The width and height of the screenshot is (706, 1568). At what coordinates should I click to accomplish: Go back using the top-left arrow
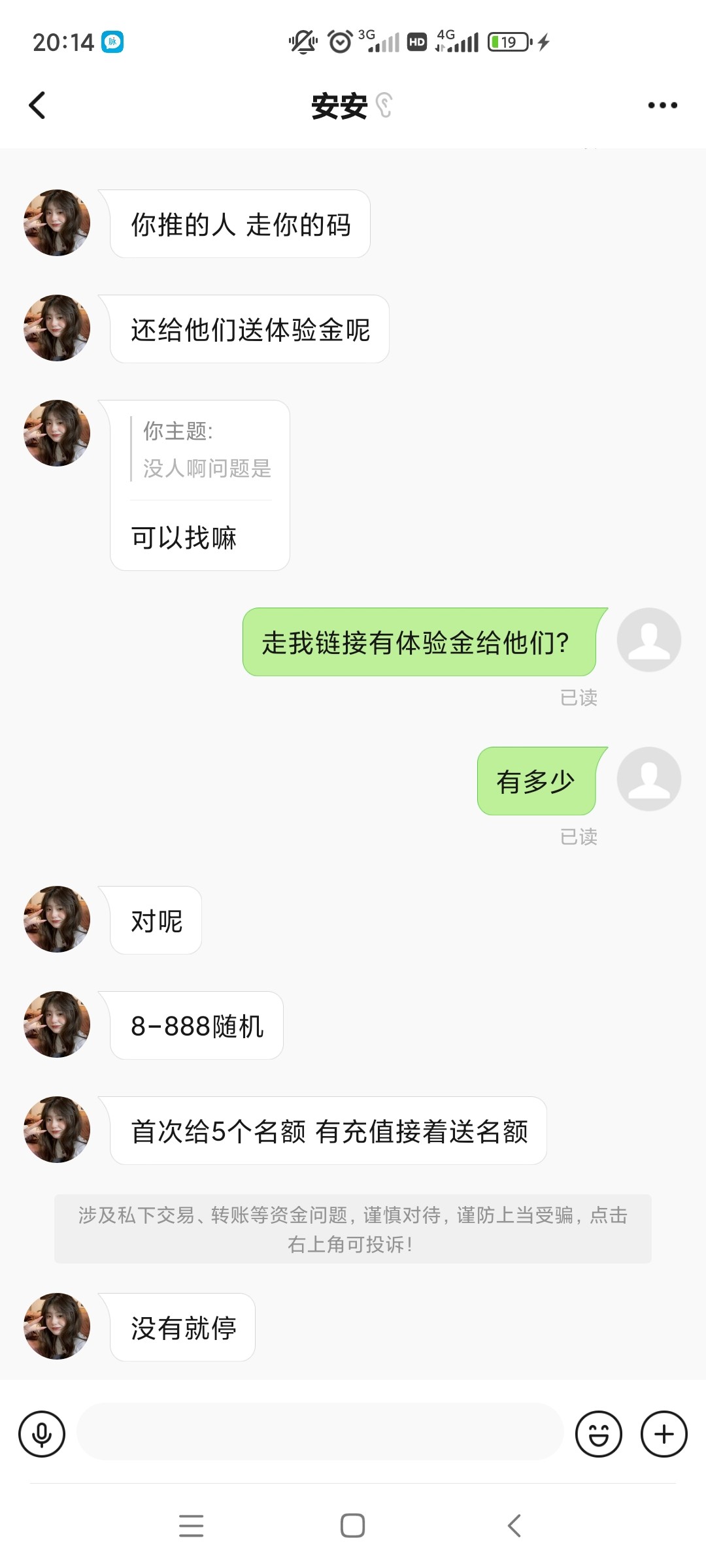pyautogui.click(x=37, y=105)
